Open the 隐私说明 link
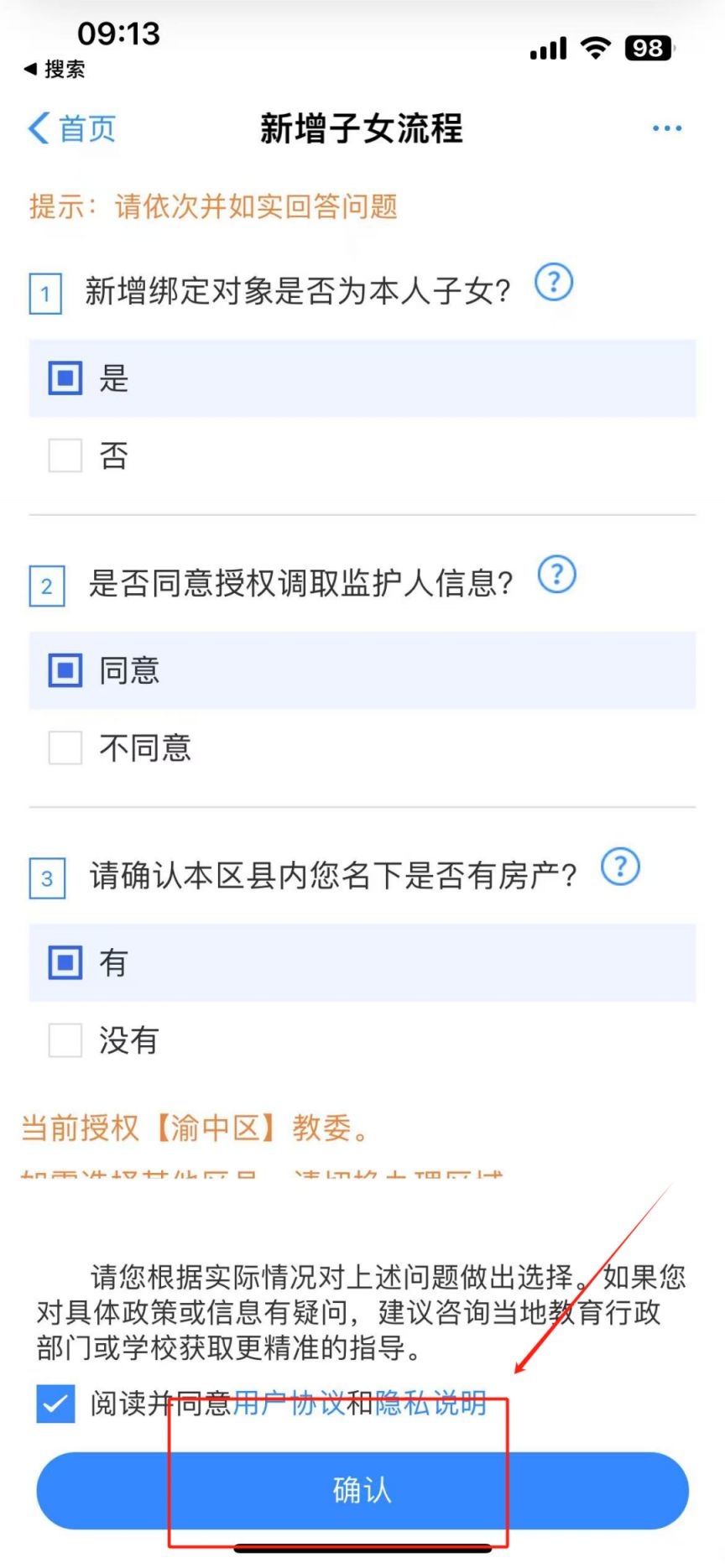The image size is (725, 1568). click(430, 1403)
